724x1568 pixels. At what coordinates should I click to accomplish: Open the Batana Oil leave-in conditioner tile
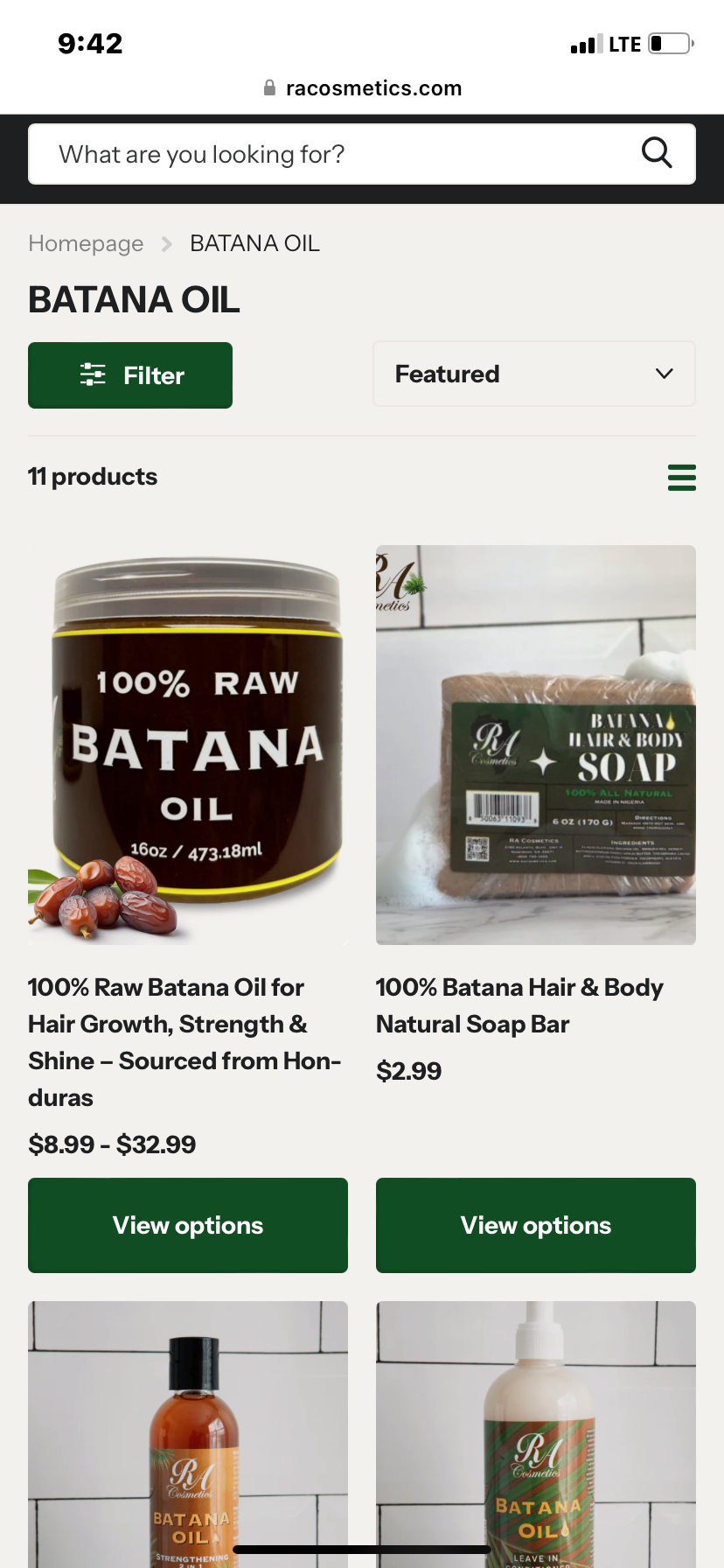click(536, 1435)
